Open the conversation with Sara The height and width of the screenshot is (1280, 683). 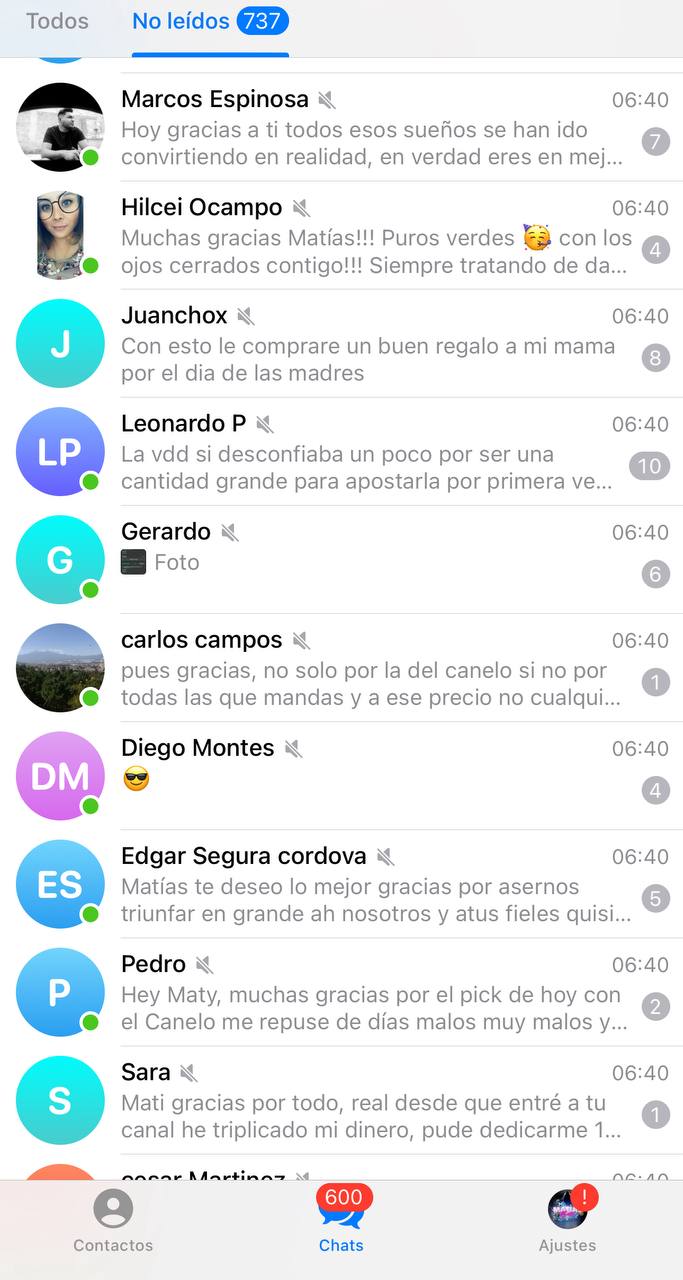(x=370, y=1100)
